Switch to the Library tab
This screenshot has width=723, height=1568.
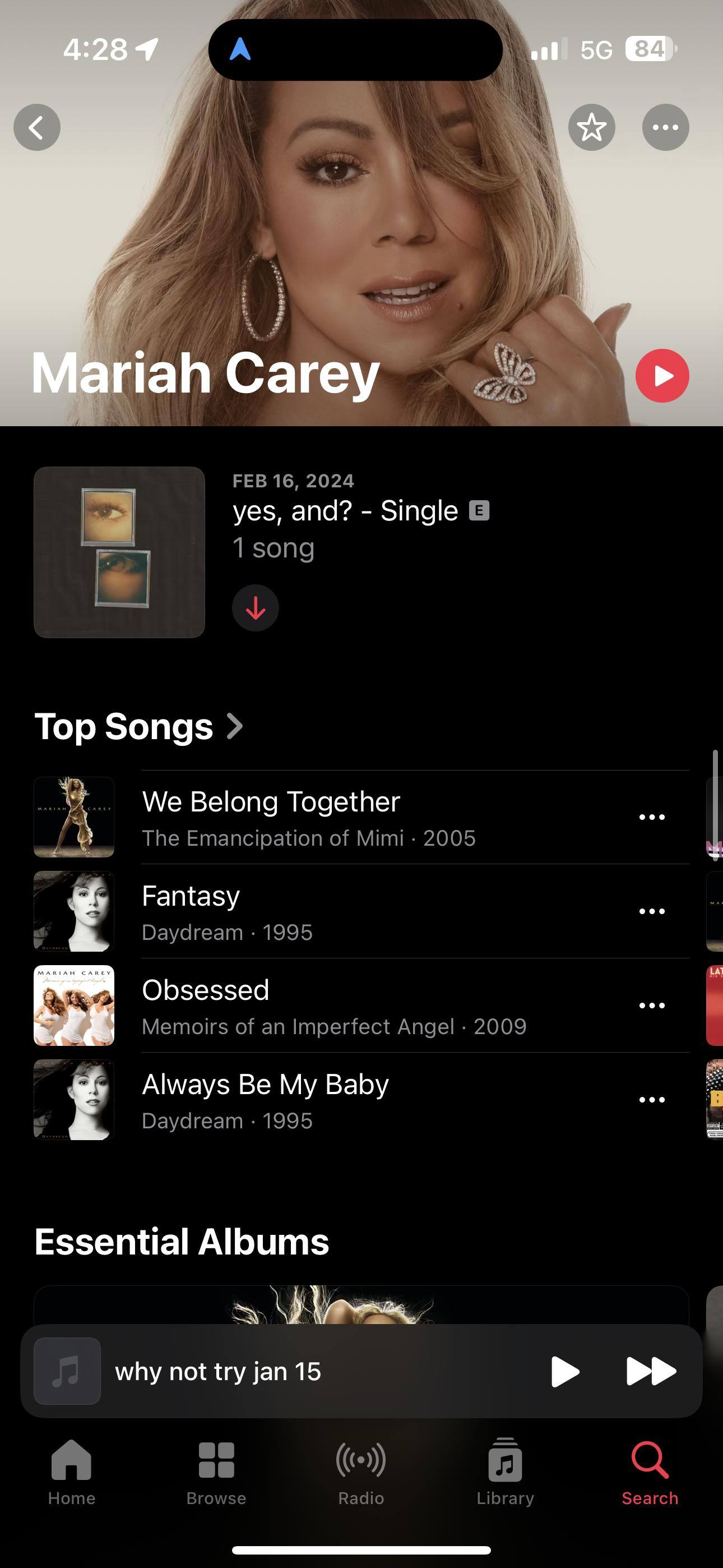point(505,1472)
